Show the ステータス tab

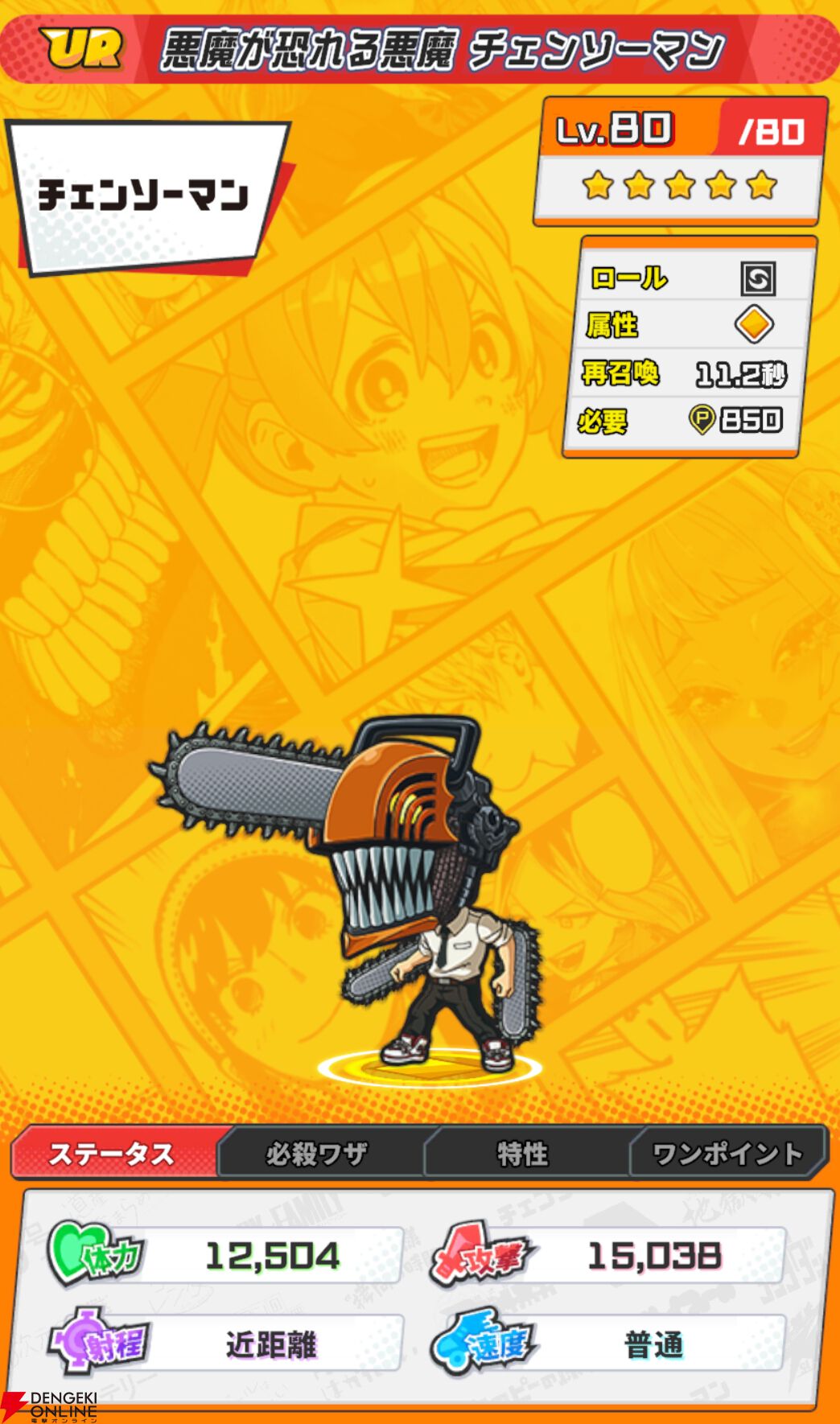tap(113, 1154)
